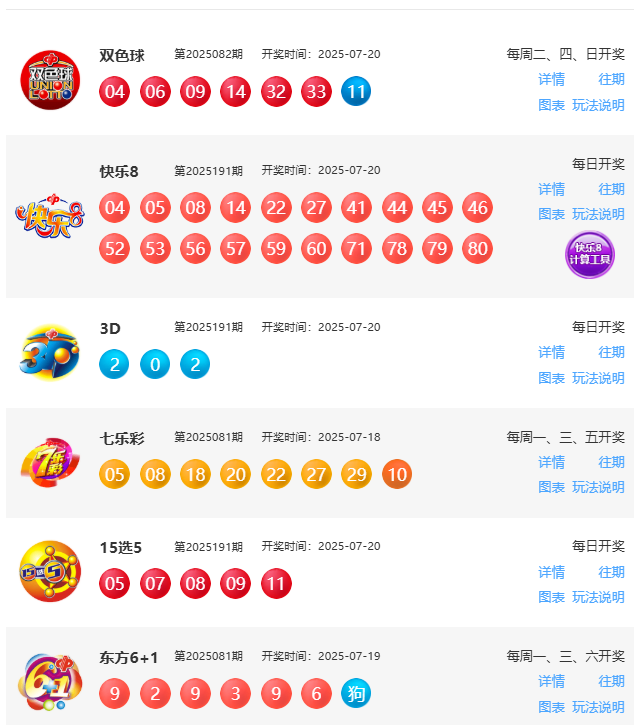This screenshot has height=725, width=635.
Task: Open 详情 for 15选5
Action: [551, 572]
